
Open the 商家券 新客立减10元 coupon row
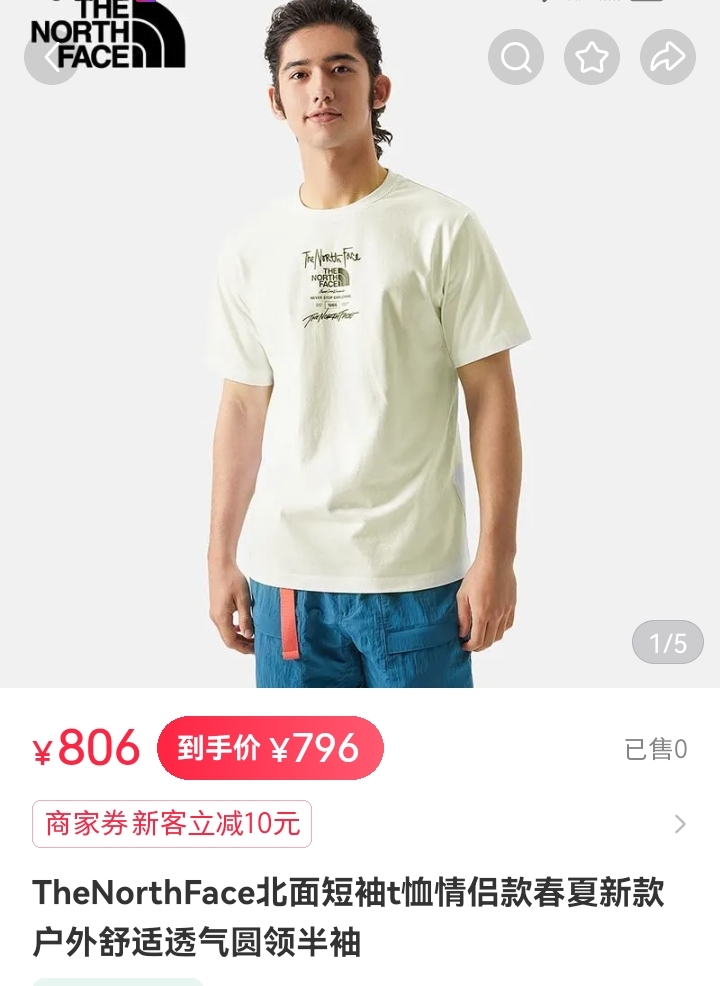pos(360,824)
